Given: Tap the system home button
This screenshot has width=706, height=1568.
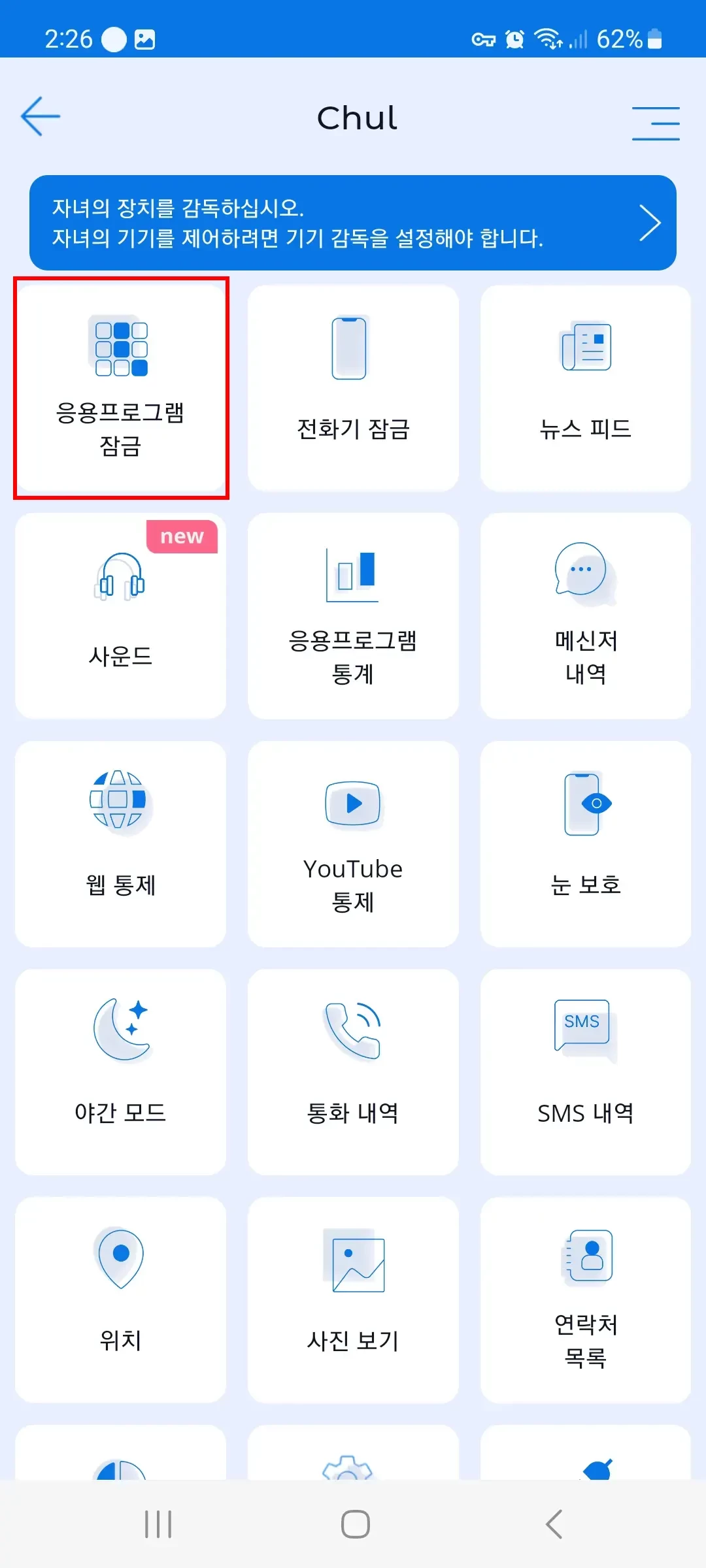Looking at the screenshot, I should click(355, 1524).
